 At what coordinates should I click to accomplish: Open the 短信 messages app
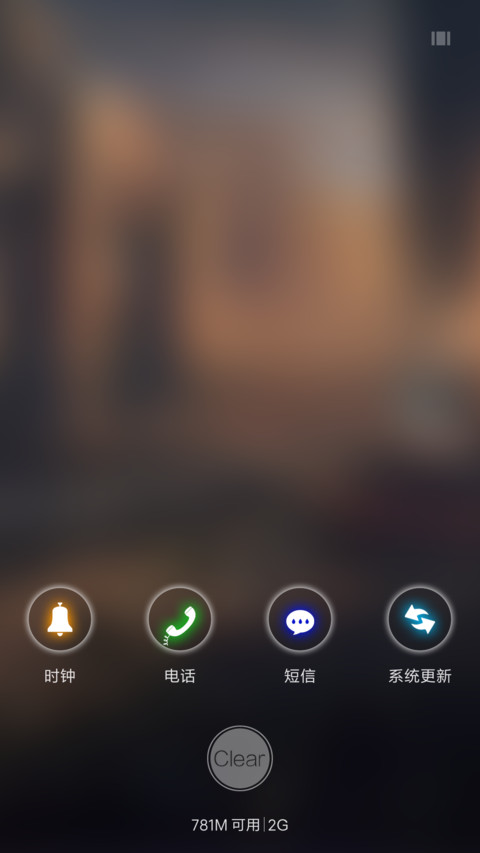tap(300, 619)
